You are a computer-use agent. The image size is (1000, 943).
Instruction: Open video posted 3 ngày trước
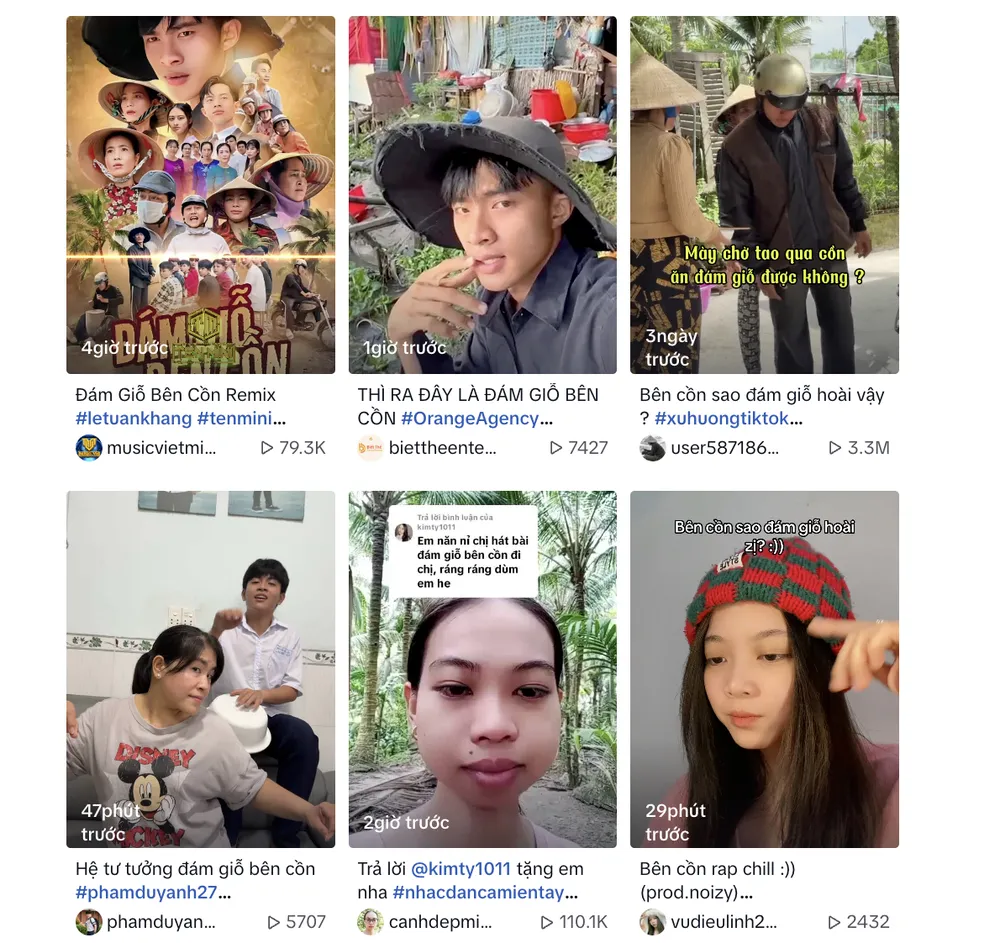pos(764,195)
